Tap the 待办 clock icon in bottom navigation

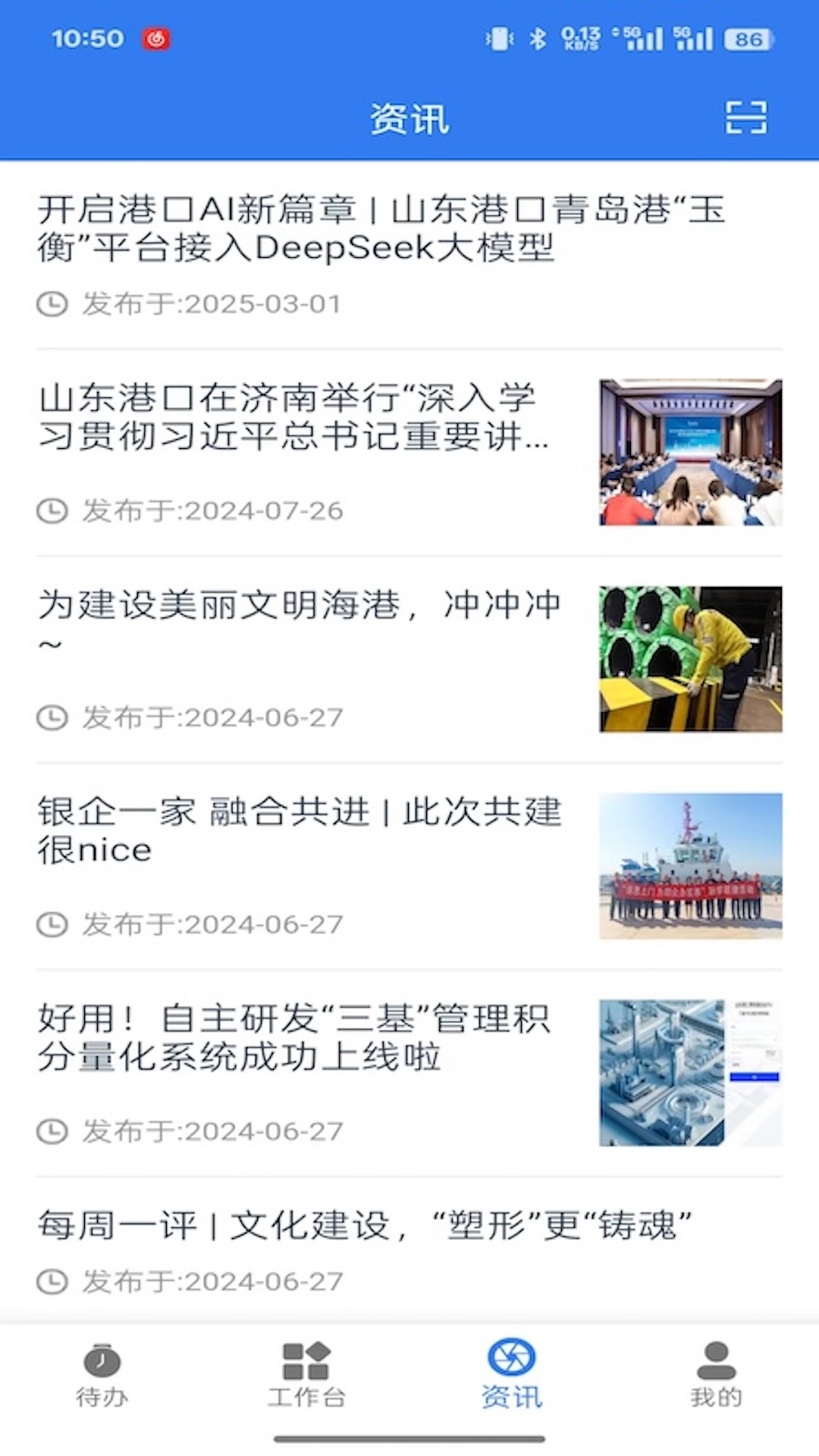[x=101, y=1361]
